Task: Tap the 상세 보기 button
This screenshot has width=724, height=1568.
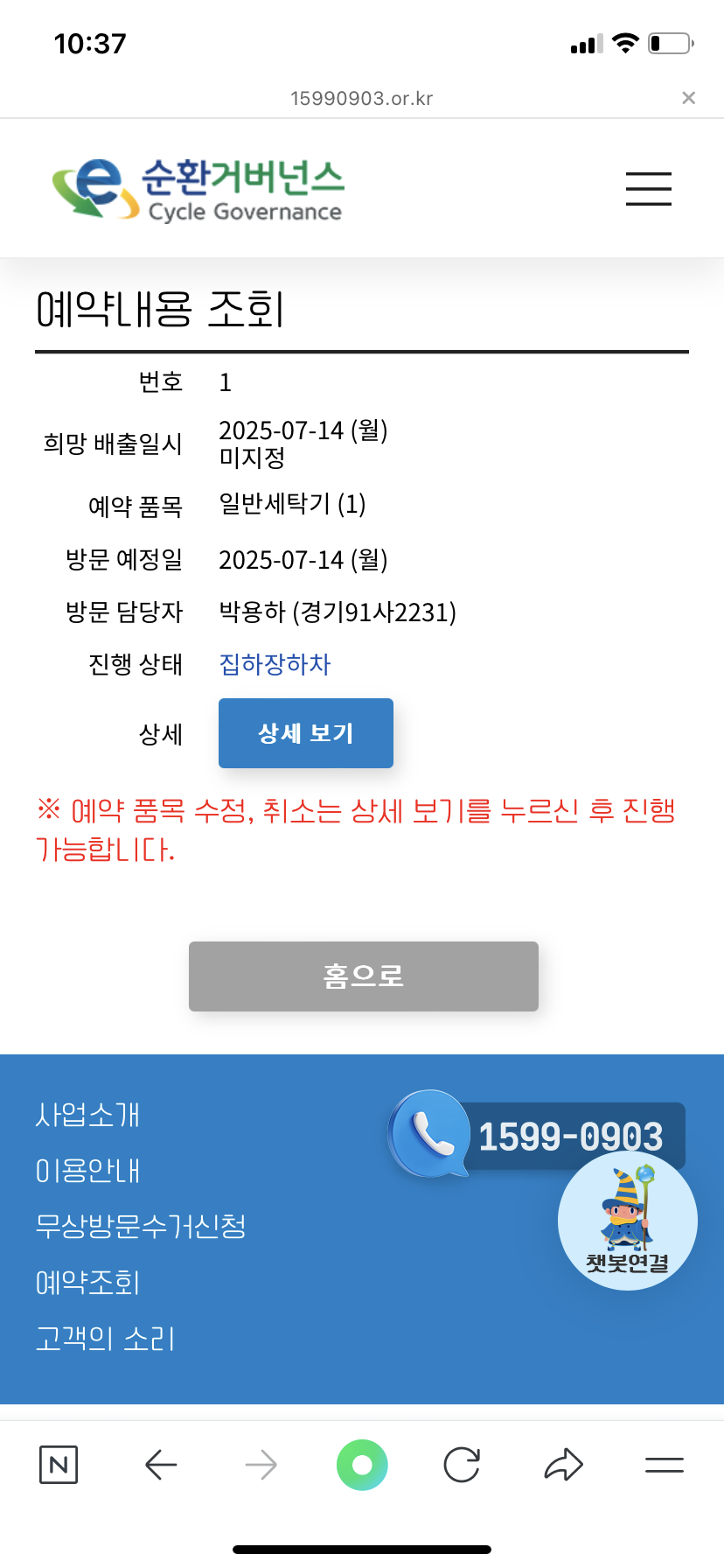Action: (305, 733)
